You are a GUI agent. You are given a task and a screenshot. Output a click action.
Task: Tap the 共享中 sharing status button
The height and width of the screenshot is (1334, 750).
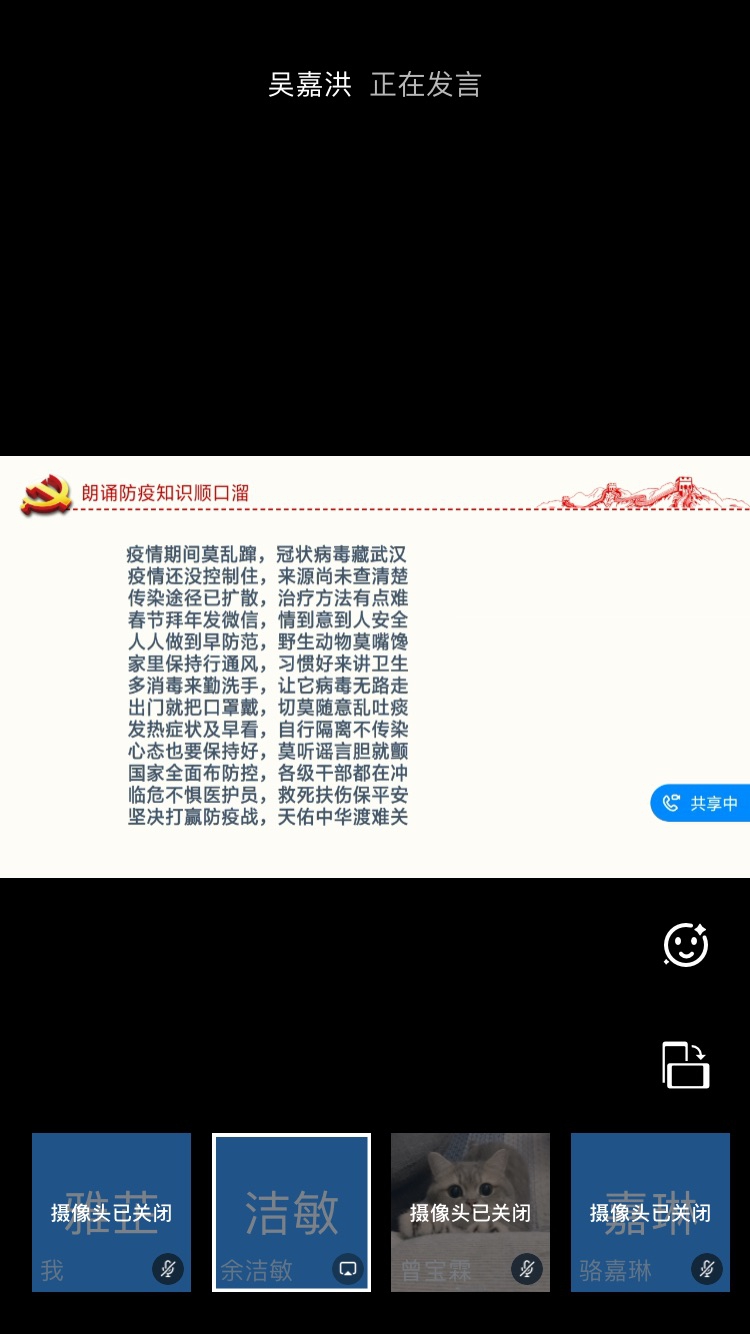click(701, 803)
